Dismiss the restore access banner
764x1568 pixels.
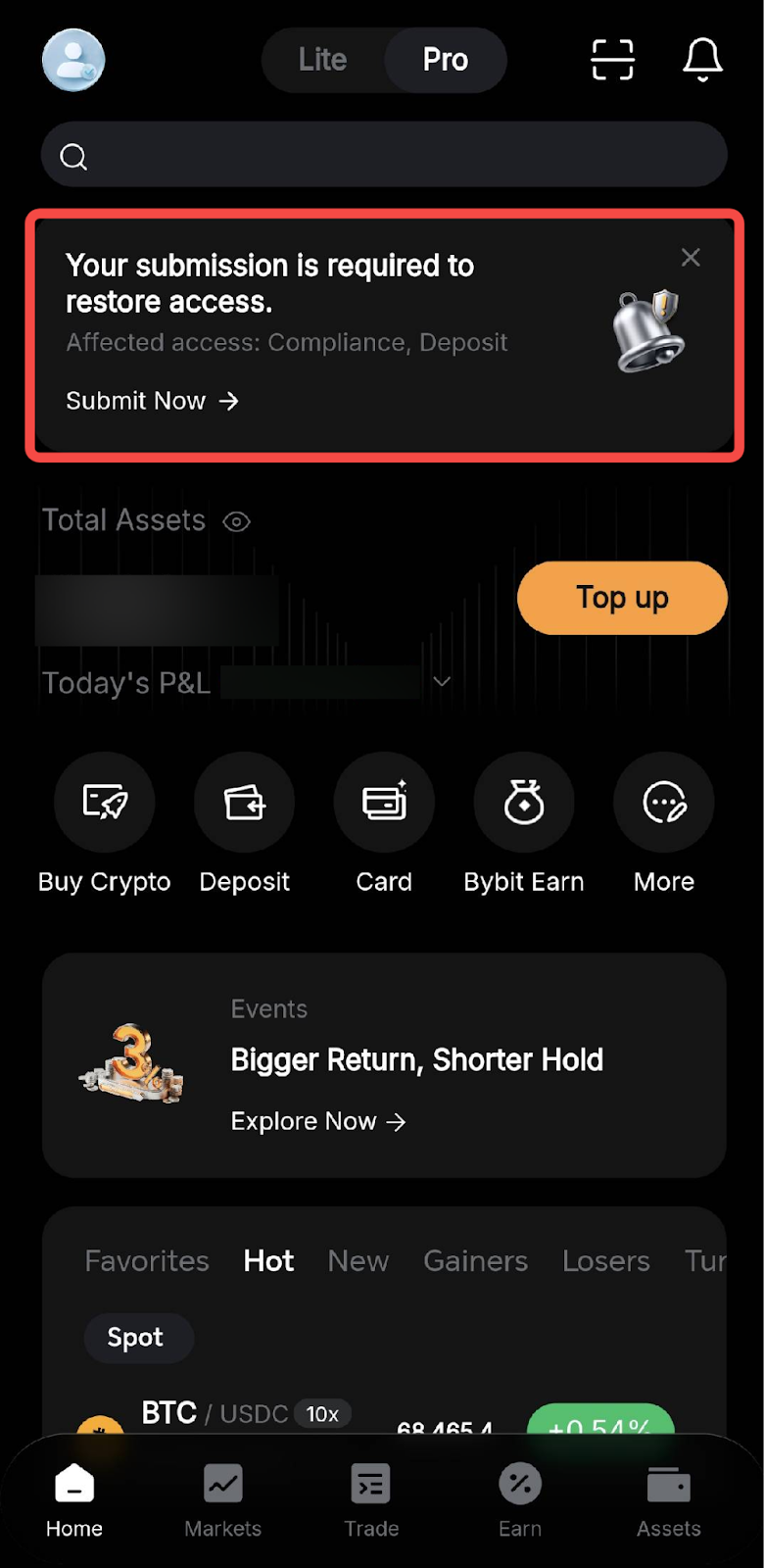coord(691,258)
